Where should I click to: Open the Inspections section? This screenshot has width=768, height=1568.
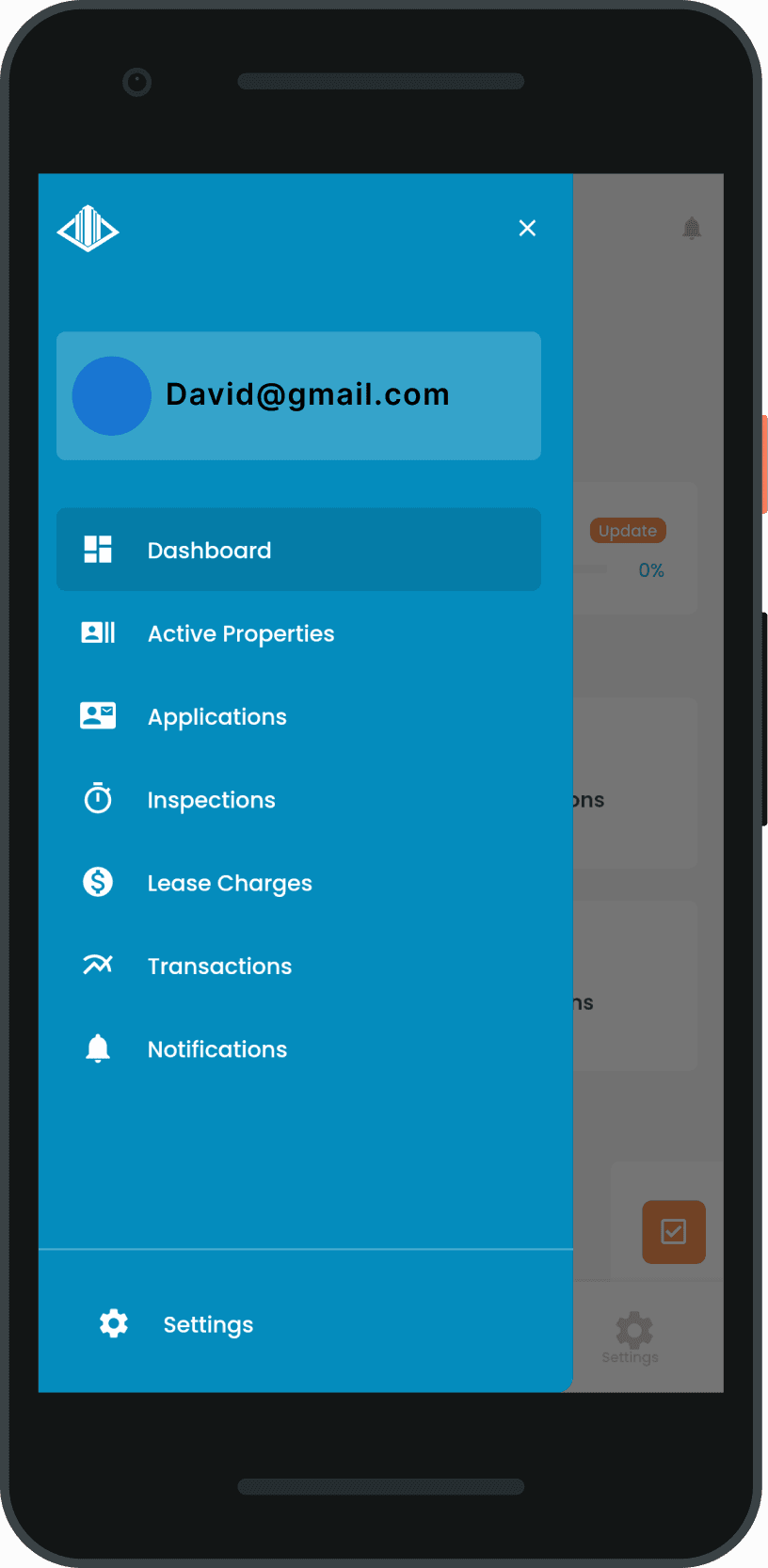[298, 799]
